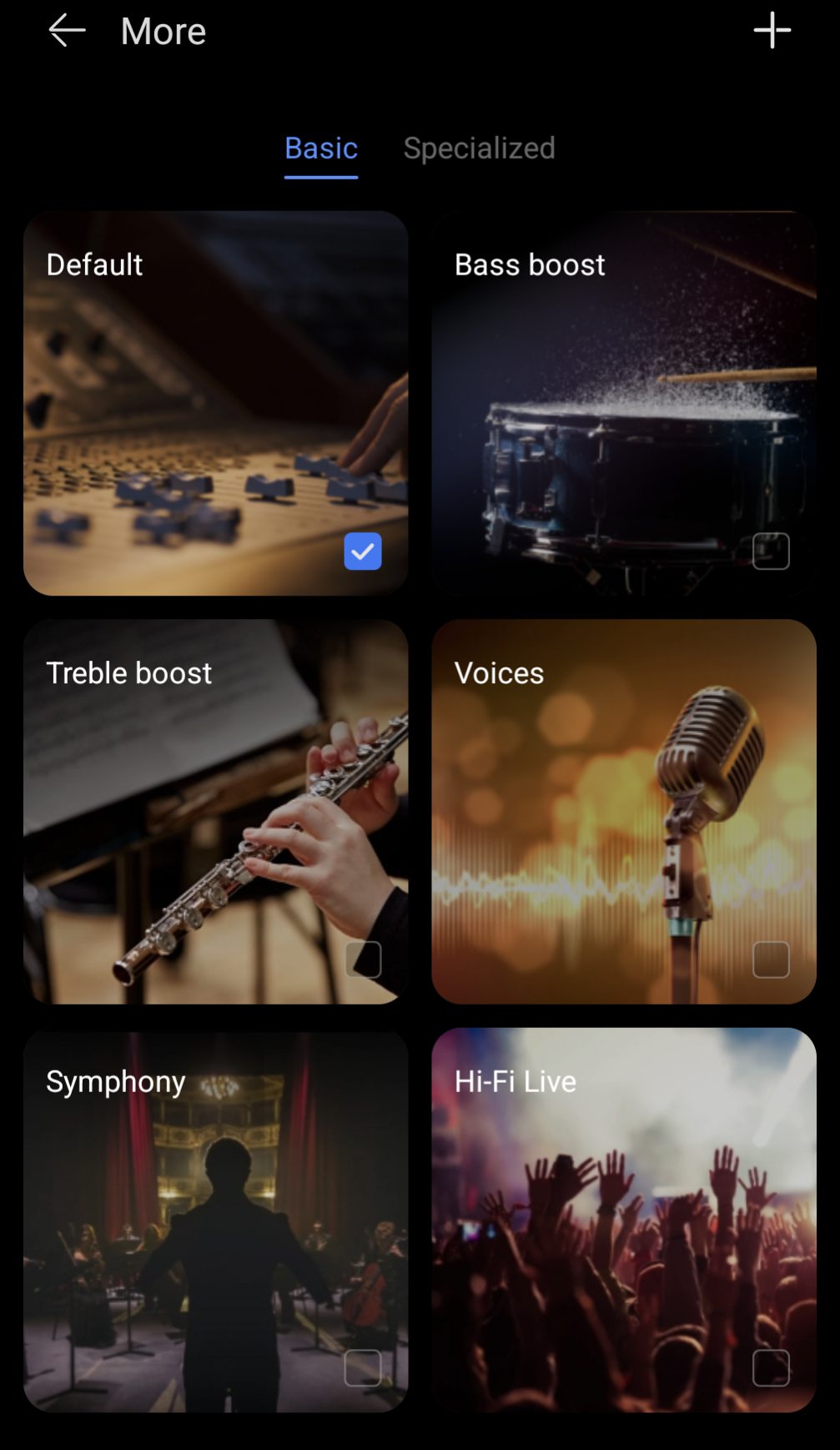Screen dimensions: 840x1450
Task: Mark the Symphony checkbox
Action: (x=363, y=1368)
